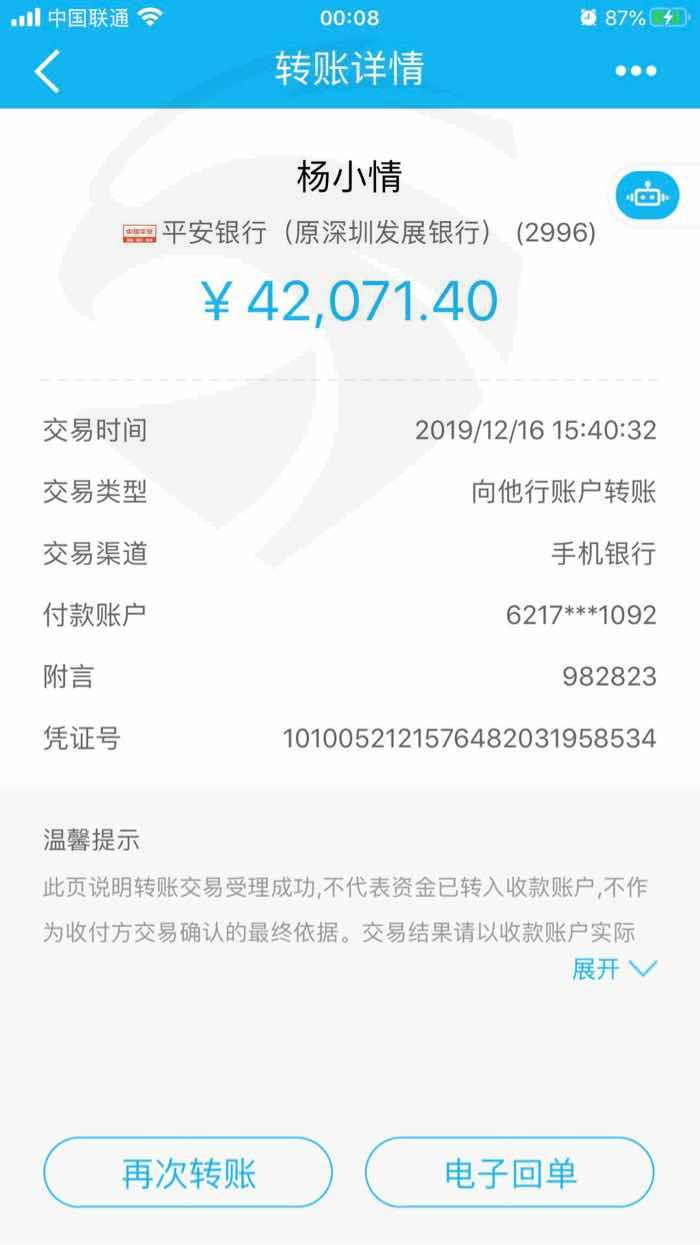
Task: Expand the 温馨提示 notice with 展开
Action: click(x=614, y=968)
